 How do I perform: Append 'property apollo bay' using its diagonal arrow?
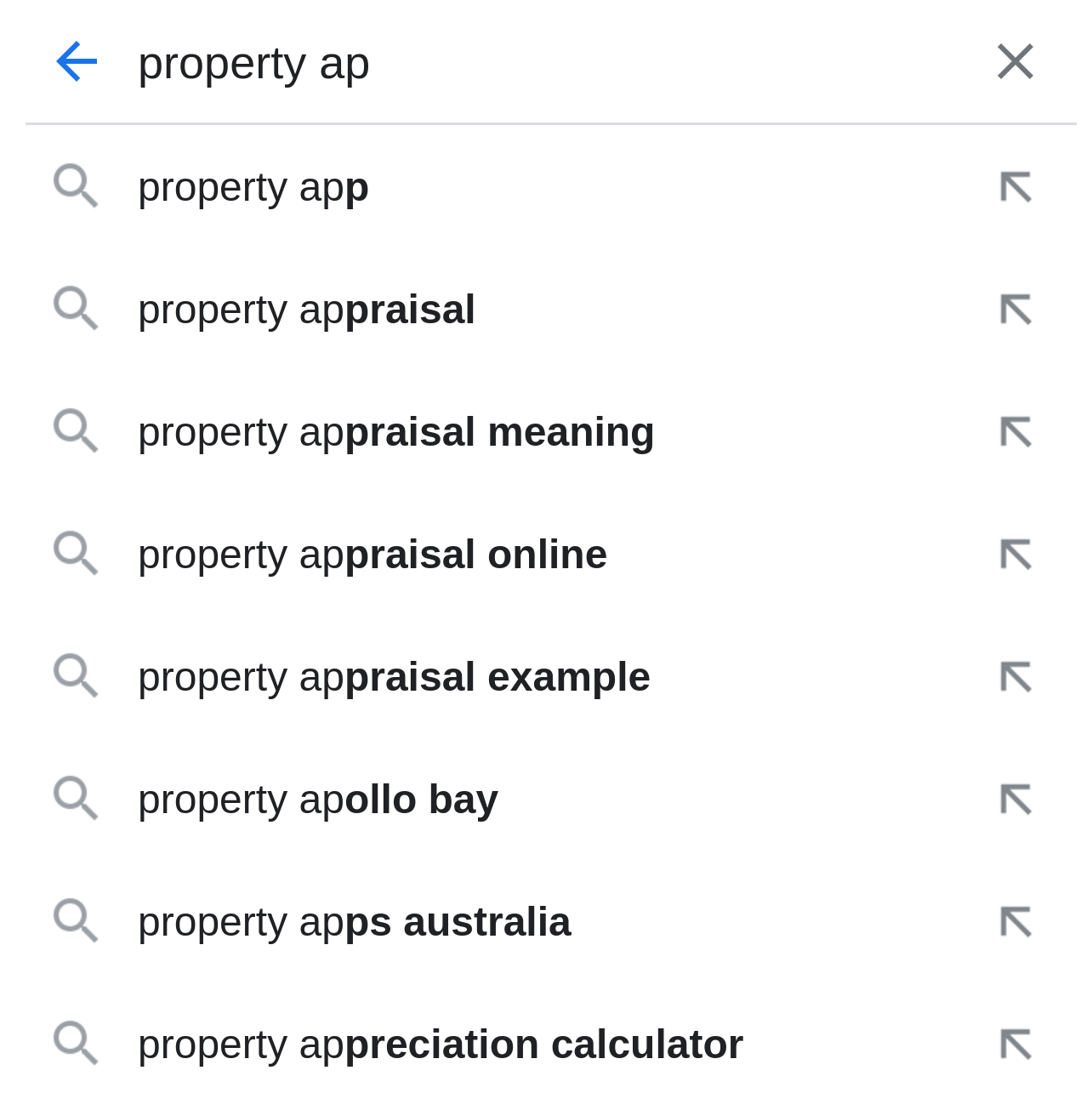point(1017,800)
